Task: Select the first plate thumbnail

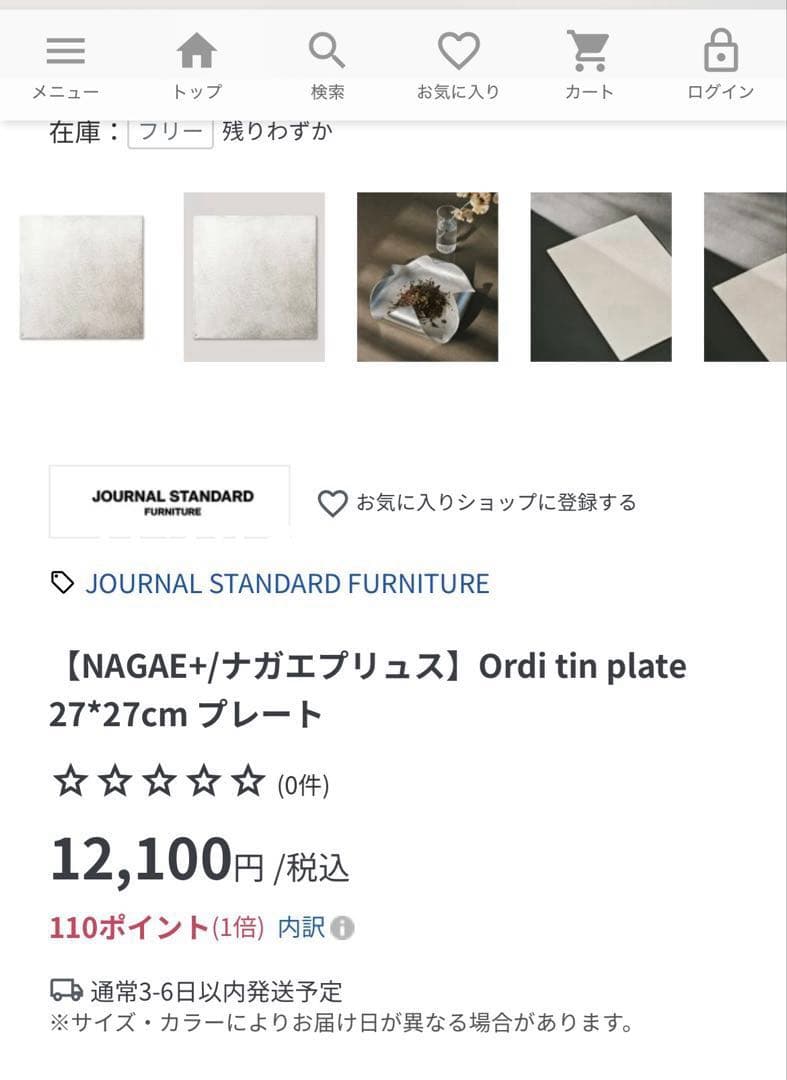Action: (x=80, y=276)
